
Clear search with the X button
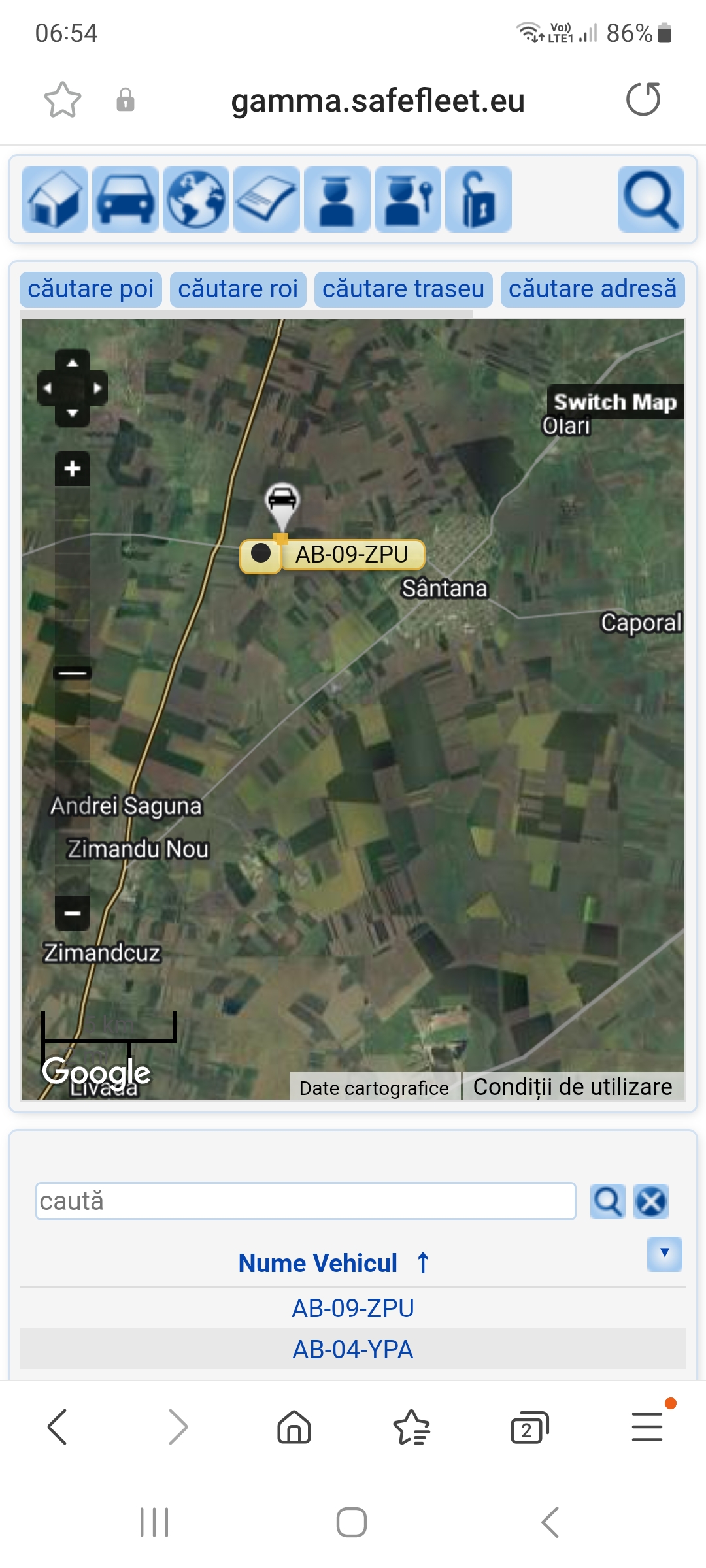point(651,1201)
